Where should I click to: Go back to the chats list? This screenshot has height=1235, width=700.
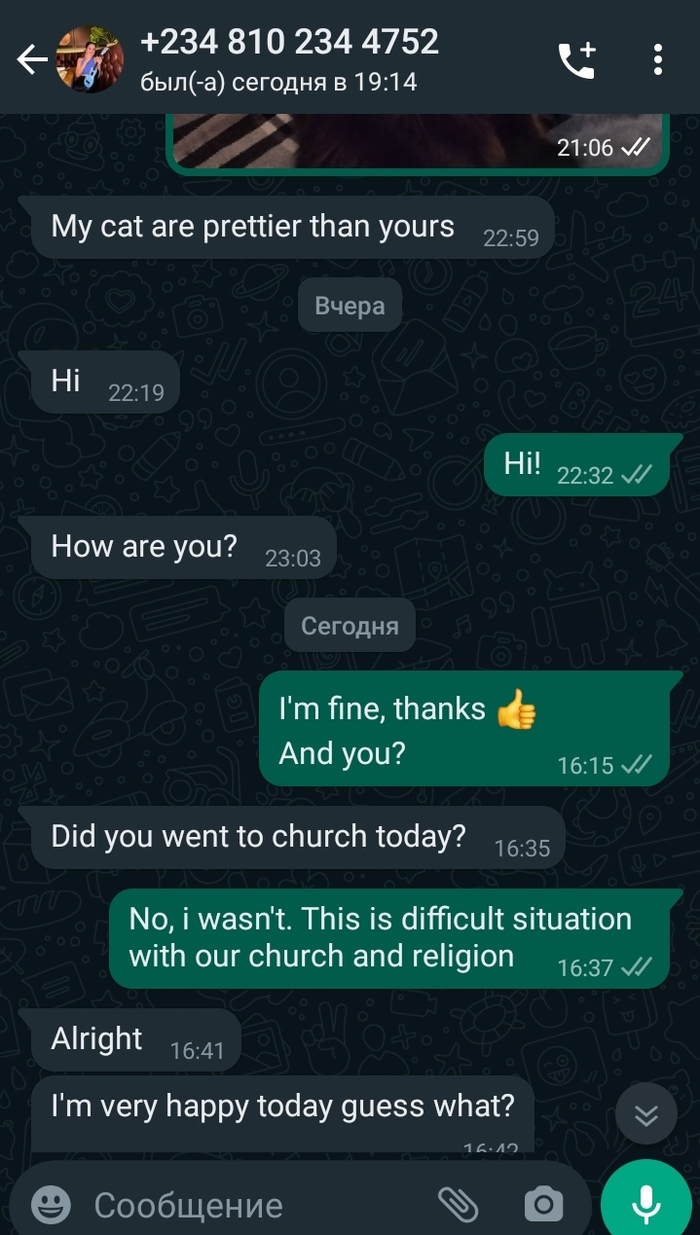(32, 60)
